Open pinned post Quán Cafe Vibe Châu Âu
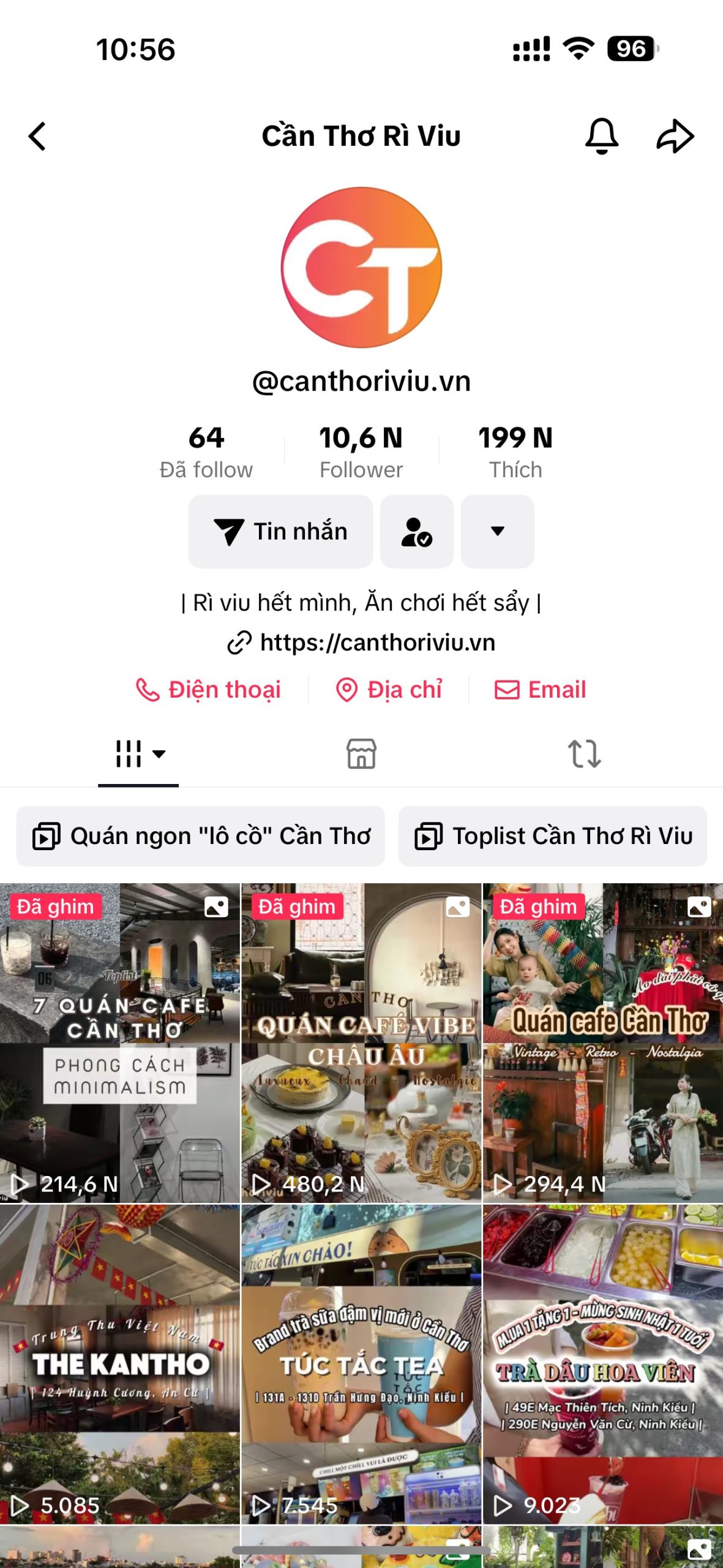723x1568 pixels. tap(361, 1043)
